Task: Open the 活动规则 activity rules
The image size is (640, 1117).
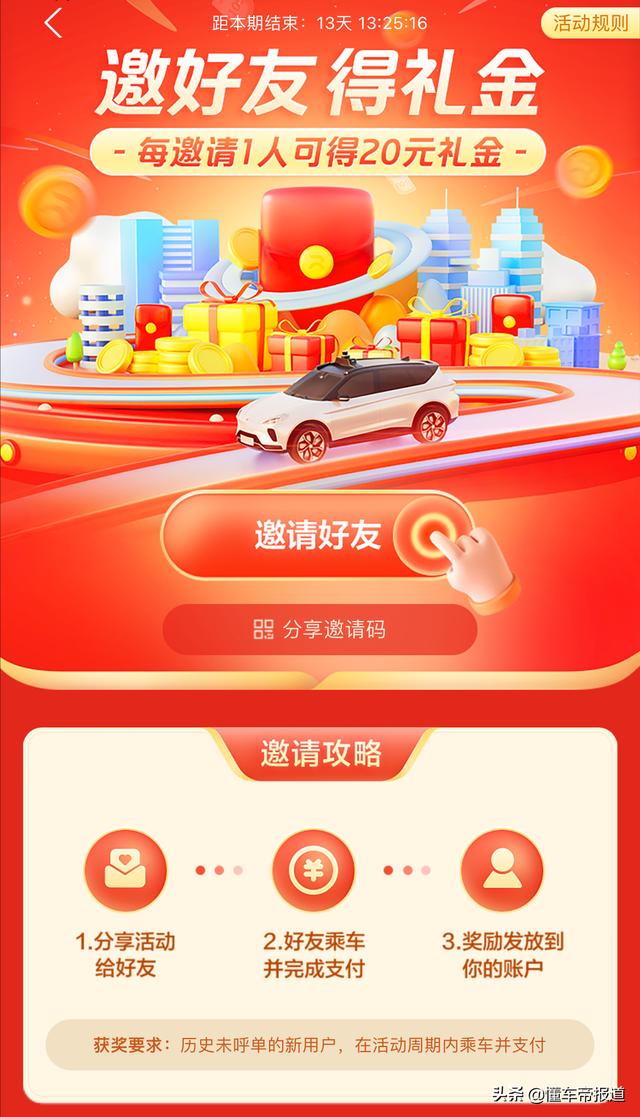Action: pyautogui.click(x=590, y=23)
